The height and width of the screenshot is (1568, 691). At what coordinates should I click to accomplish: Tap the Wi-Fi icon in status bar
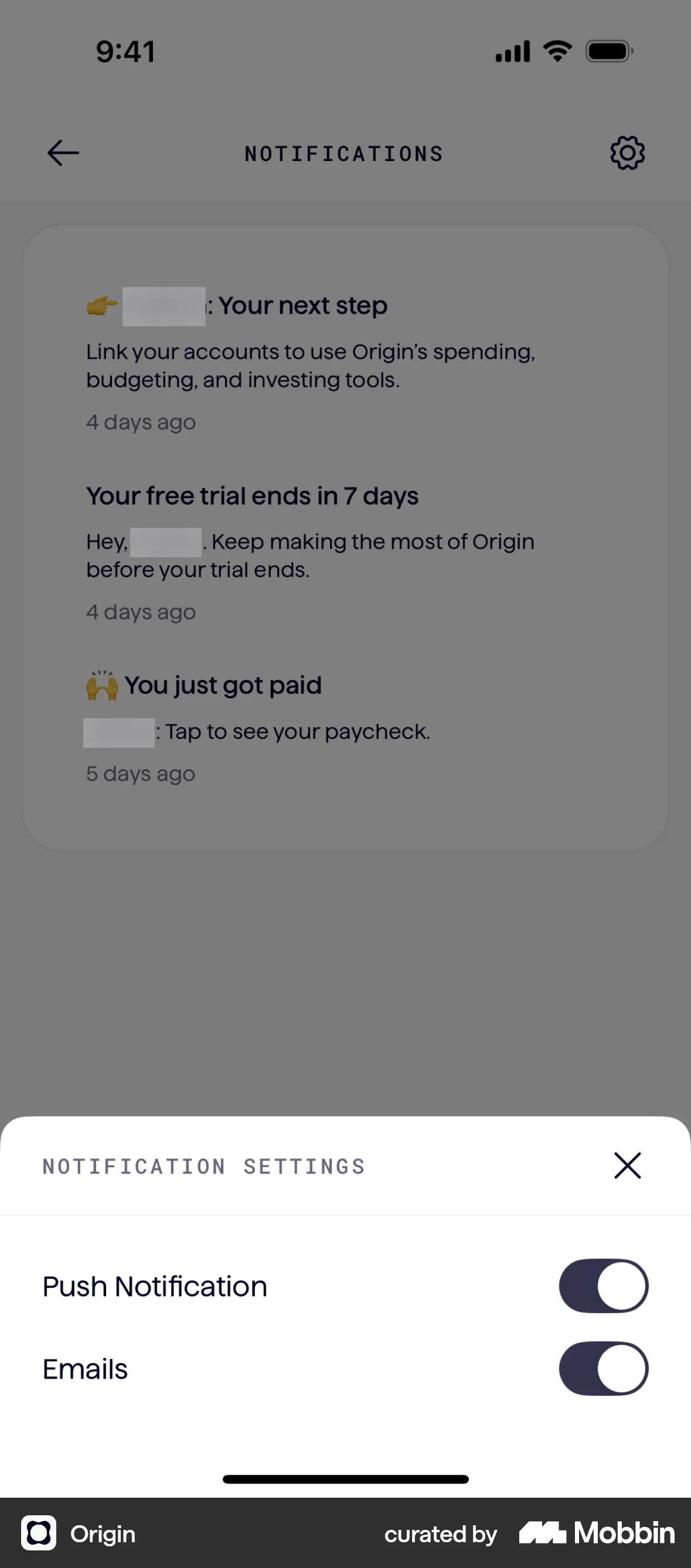pos(556,51)
